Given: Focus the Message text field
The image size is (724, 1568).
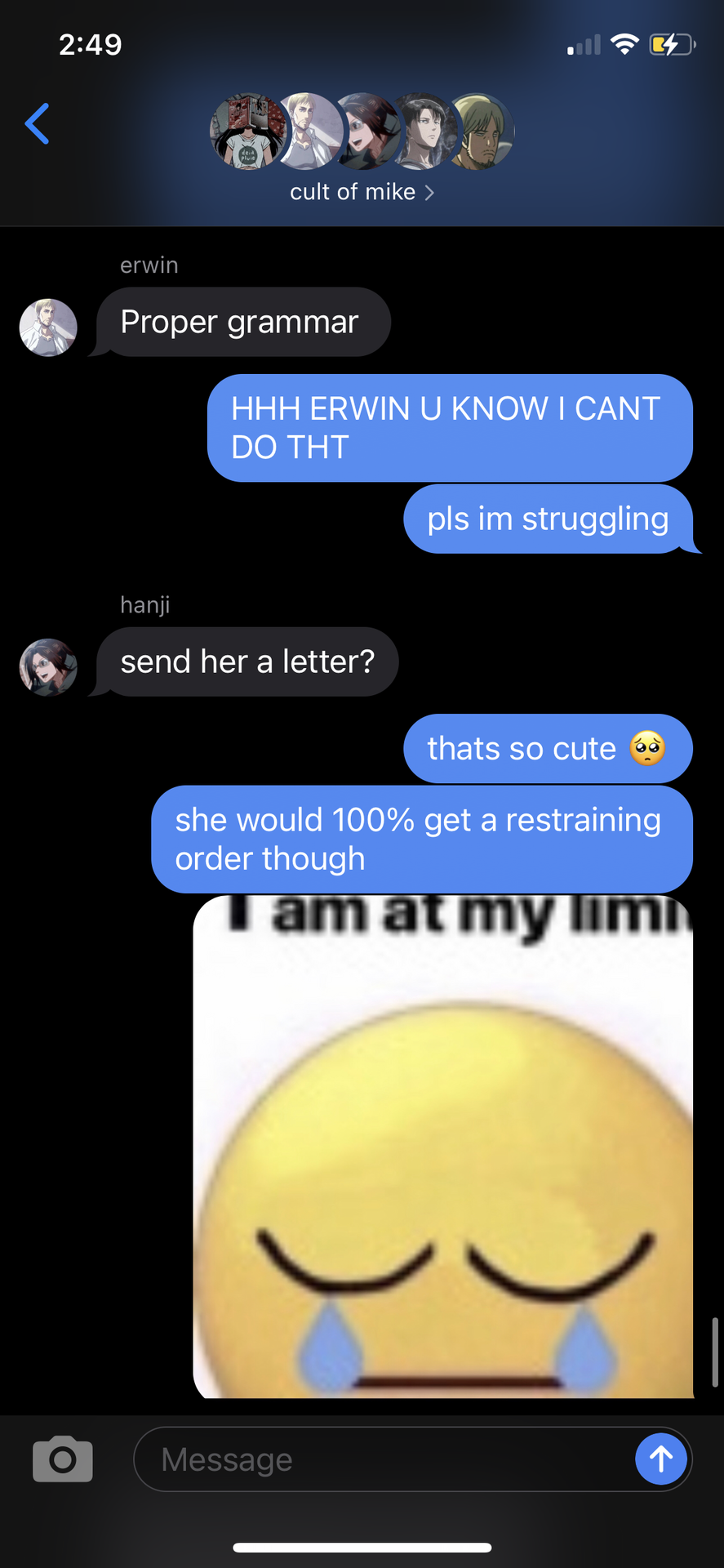Looking at the screenshot, I should pyautogui.click(x=384, y=1459).
